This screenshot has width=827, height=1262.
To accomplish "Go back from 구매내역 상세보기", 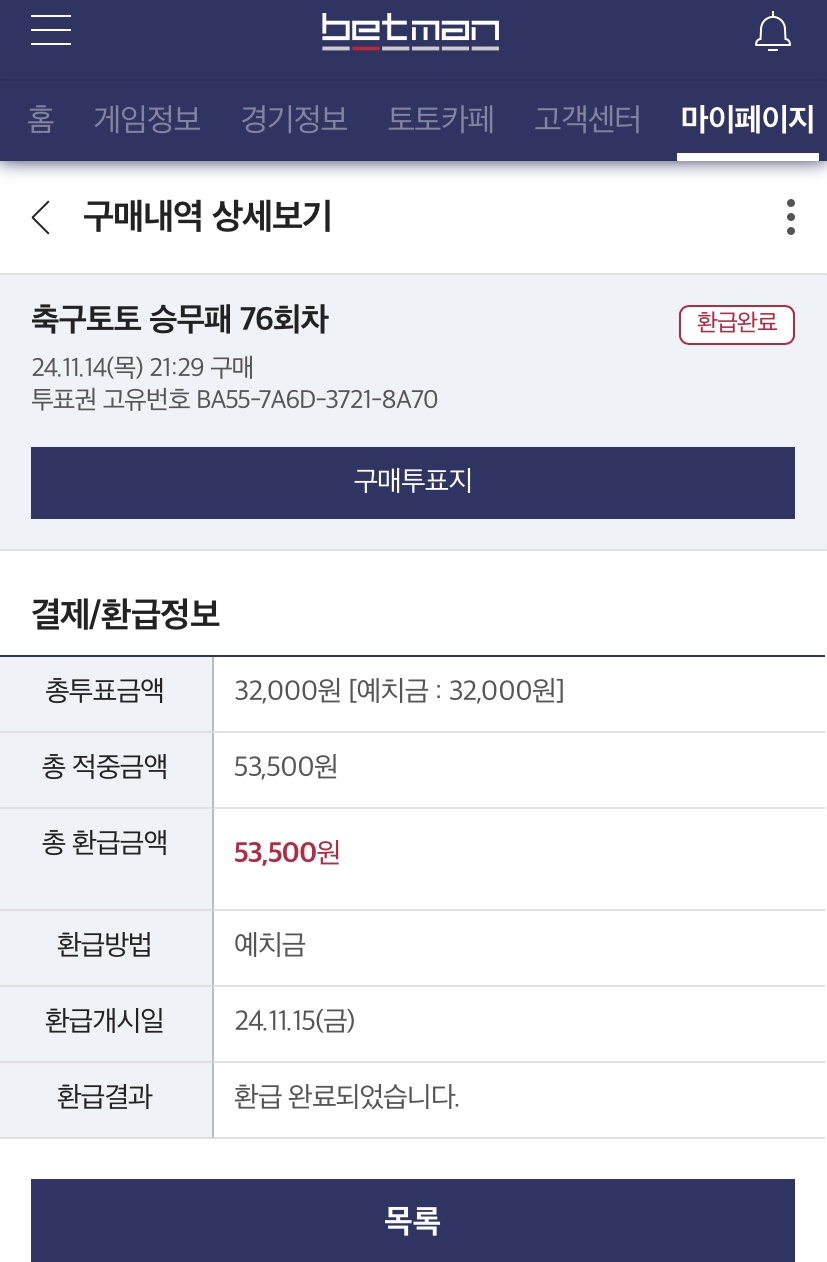I will click(x=41, y=217).
